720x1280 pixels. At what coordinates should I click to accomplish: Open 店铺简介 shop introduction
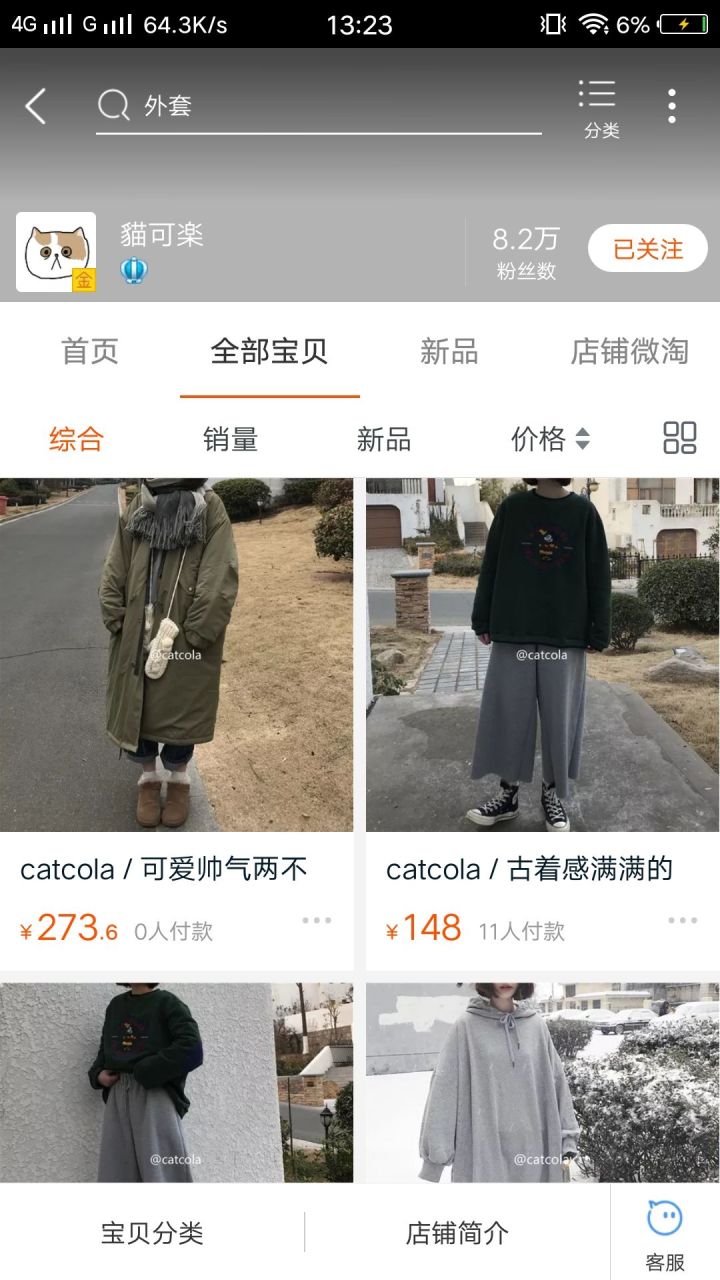tap(457, 1233)
